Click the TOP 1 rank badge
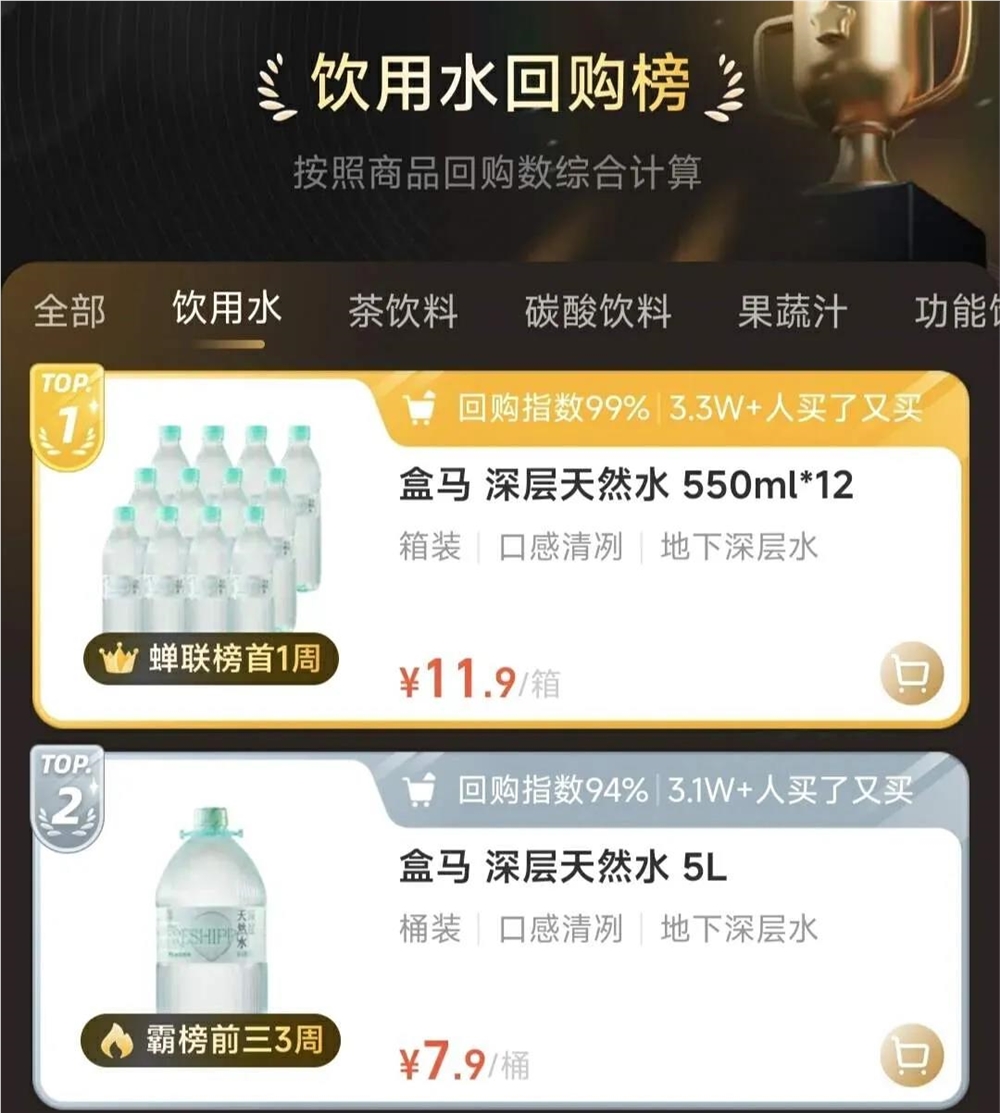The height and width of the screenshot is (1113, 1000). click(66, 398)
